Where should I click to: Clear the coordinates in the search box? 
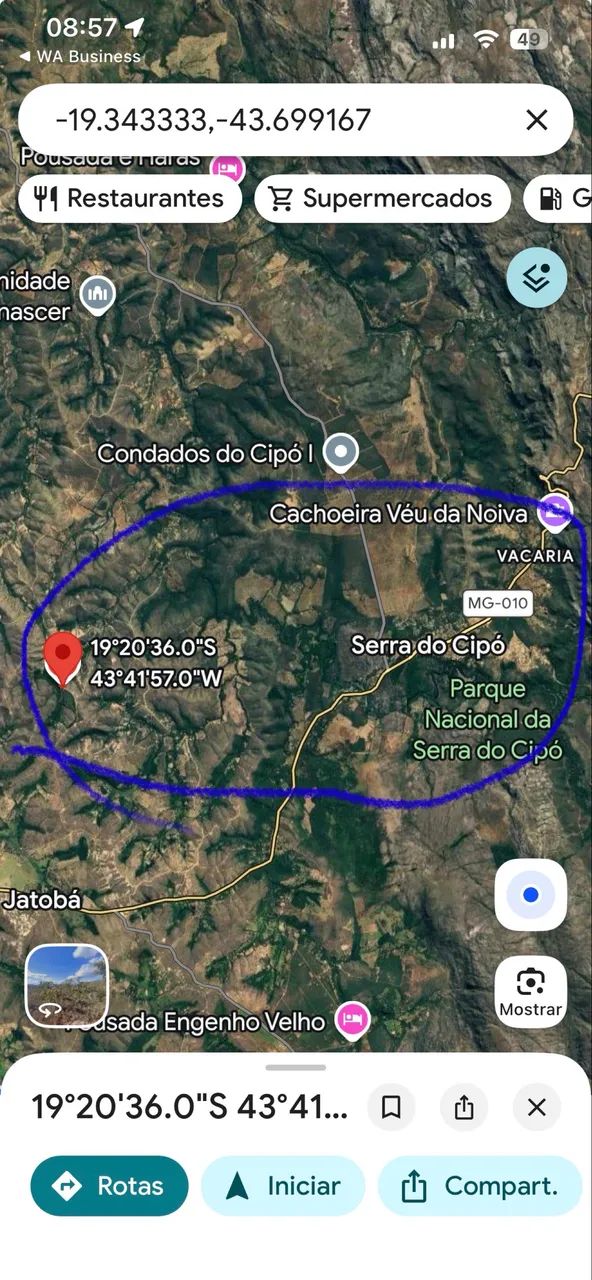coord(537,120)
